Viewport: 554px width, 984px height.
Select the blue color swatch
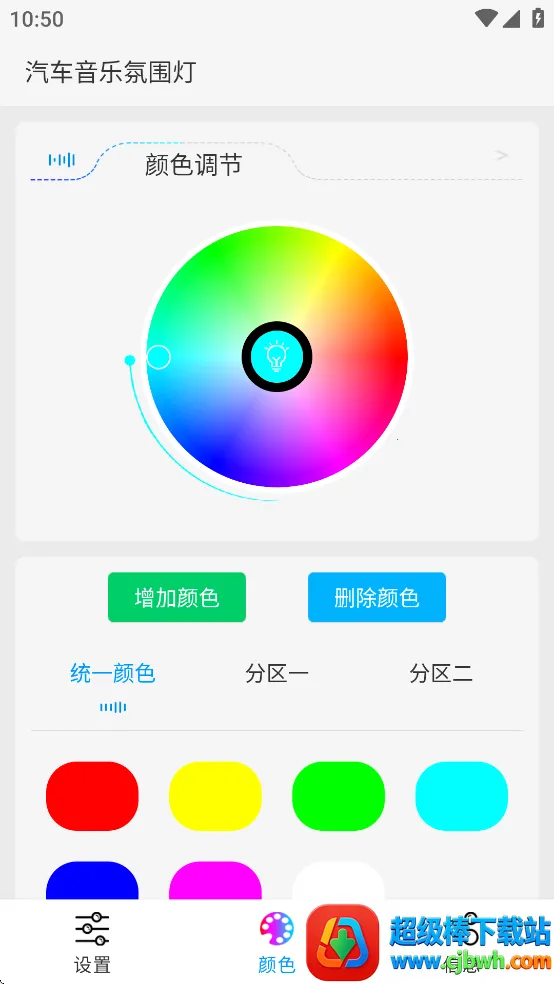(92, 880)
